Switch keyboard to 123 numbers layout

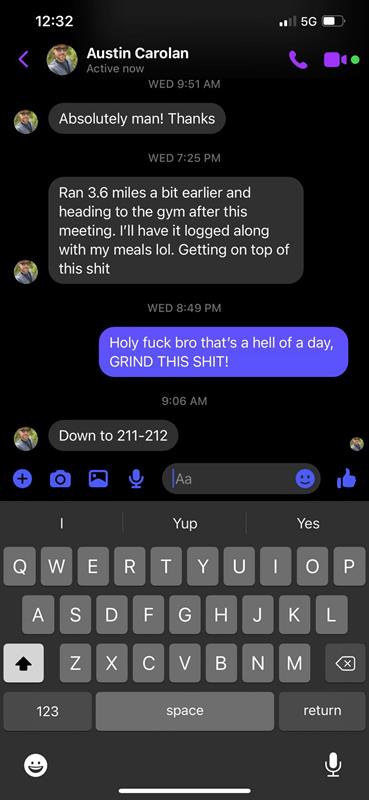point(47,711)
